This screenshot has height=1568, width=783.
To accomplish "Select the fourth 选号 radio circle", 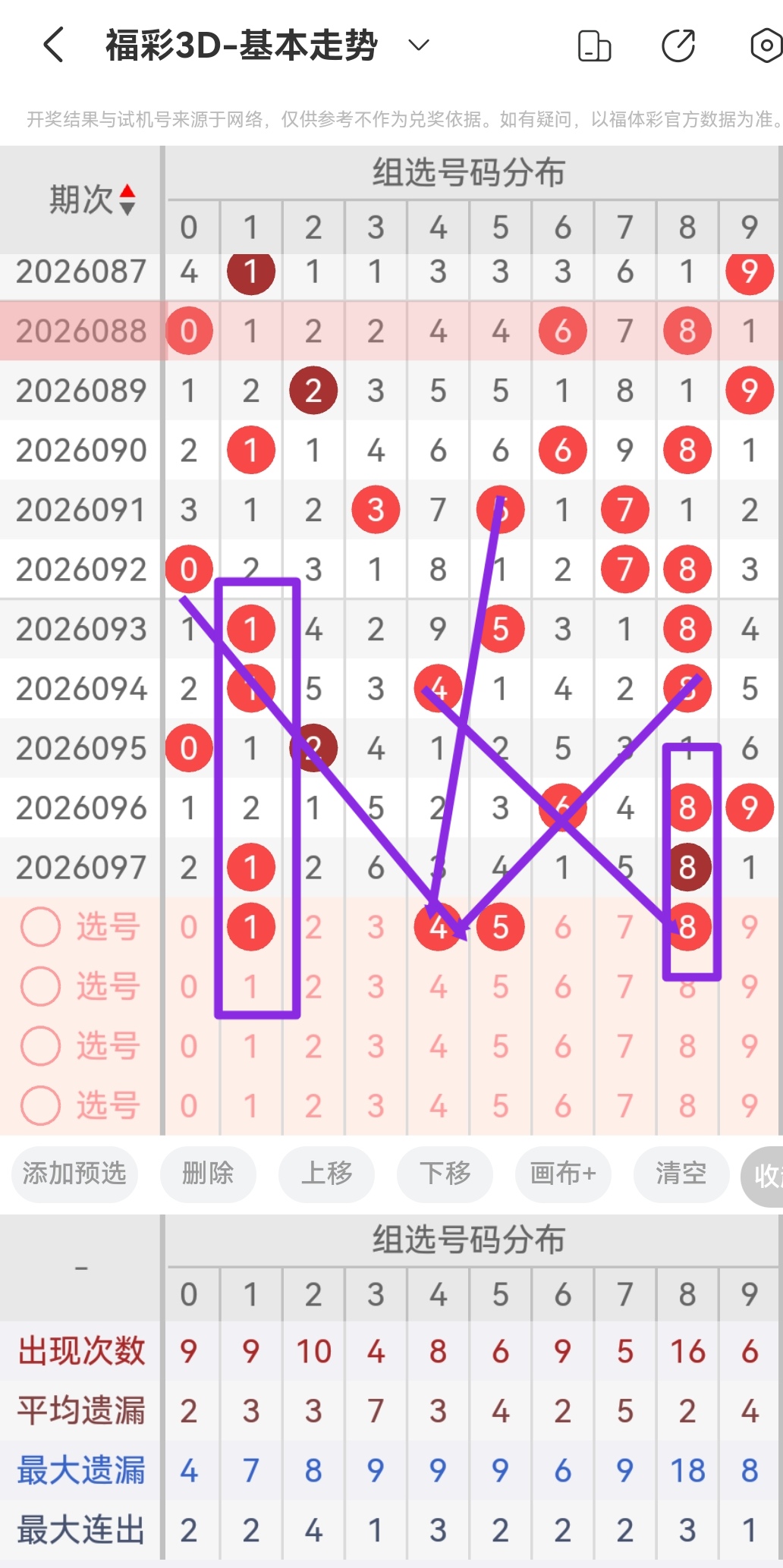I will (40, 1106).
